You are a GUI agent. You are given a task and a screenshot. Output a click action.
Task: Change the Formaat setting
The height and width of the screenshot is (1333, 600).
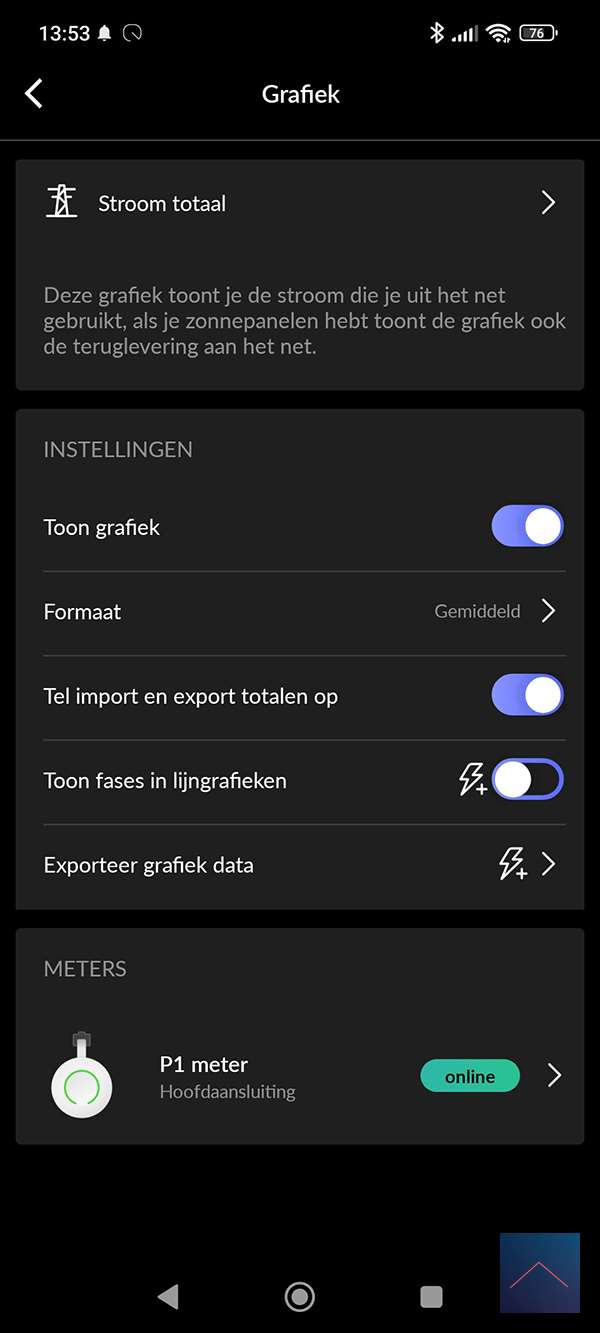[300, 612]
